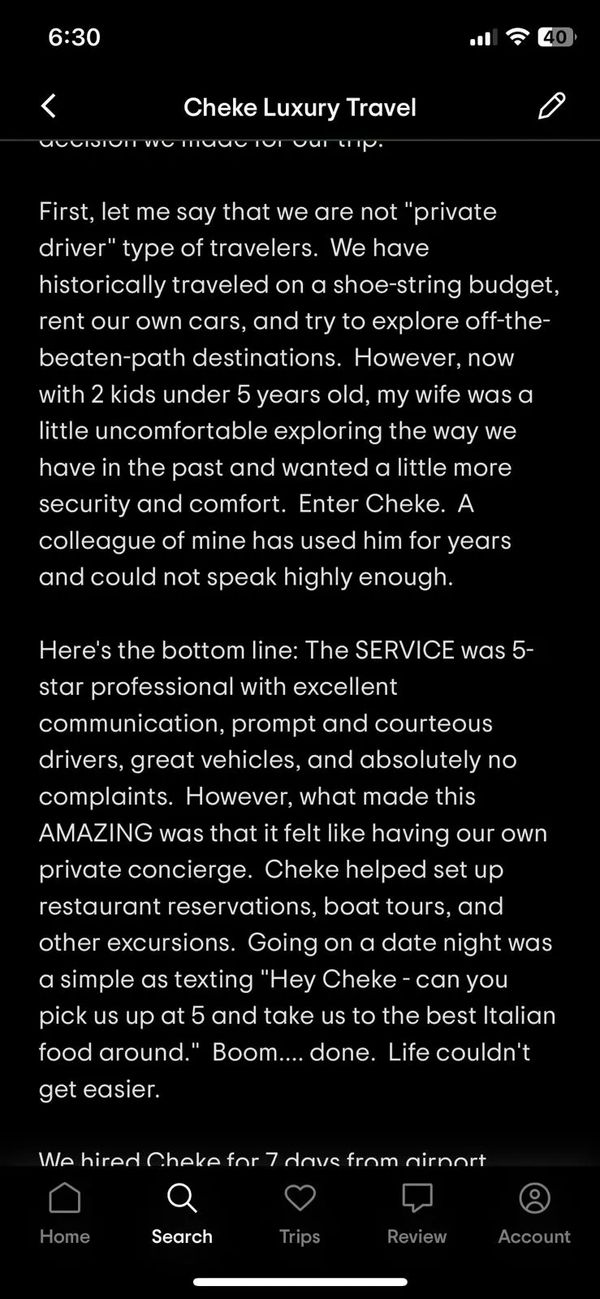
Task: Open the Review tab
Action: 417,1211
